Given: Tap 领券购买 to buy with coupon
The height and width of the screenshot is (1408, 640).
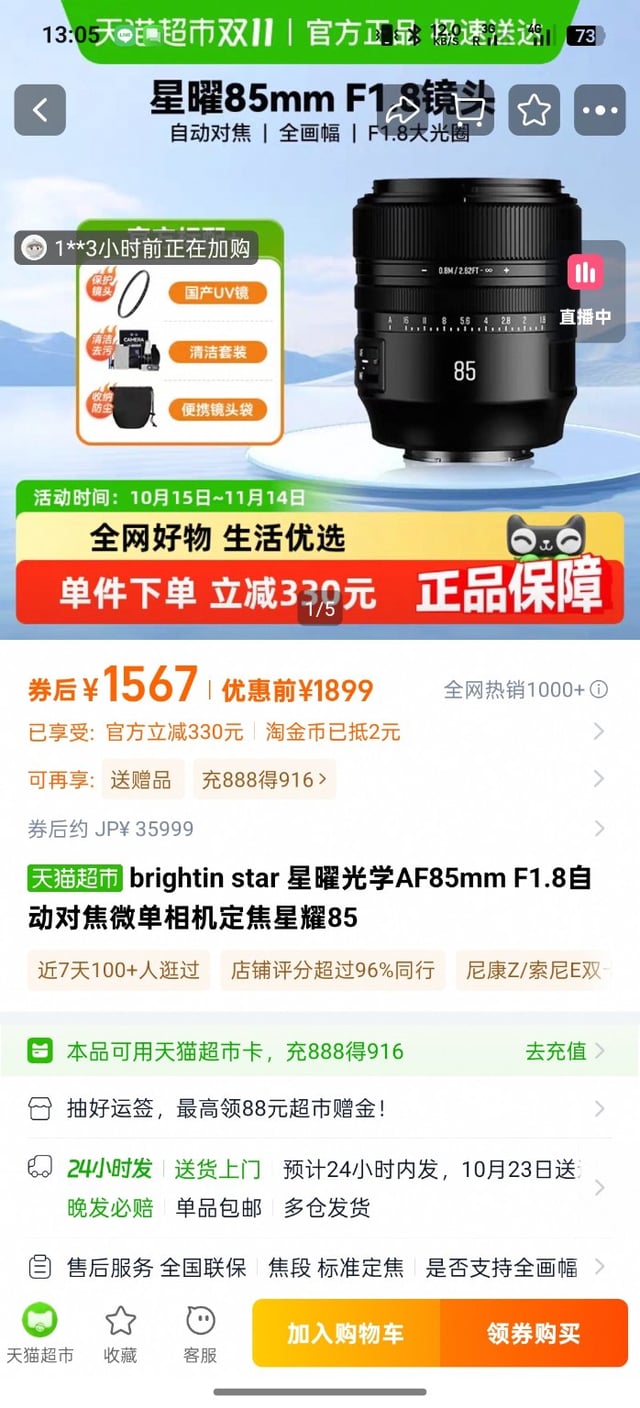Looking at the screenshot, I should coord(533,1333).
